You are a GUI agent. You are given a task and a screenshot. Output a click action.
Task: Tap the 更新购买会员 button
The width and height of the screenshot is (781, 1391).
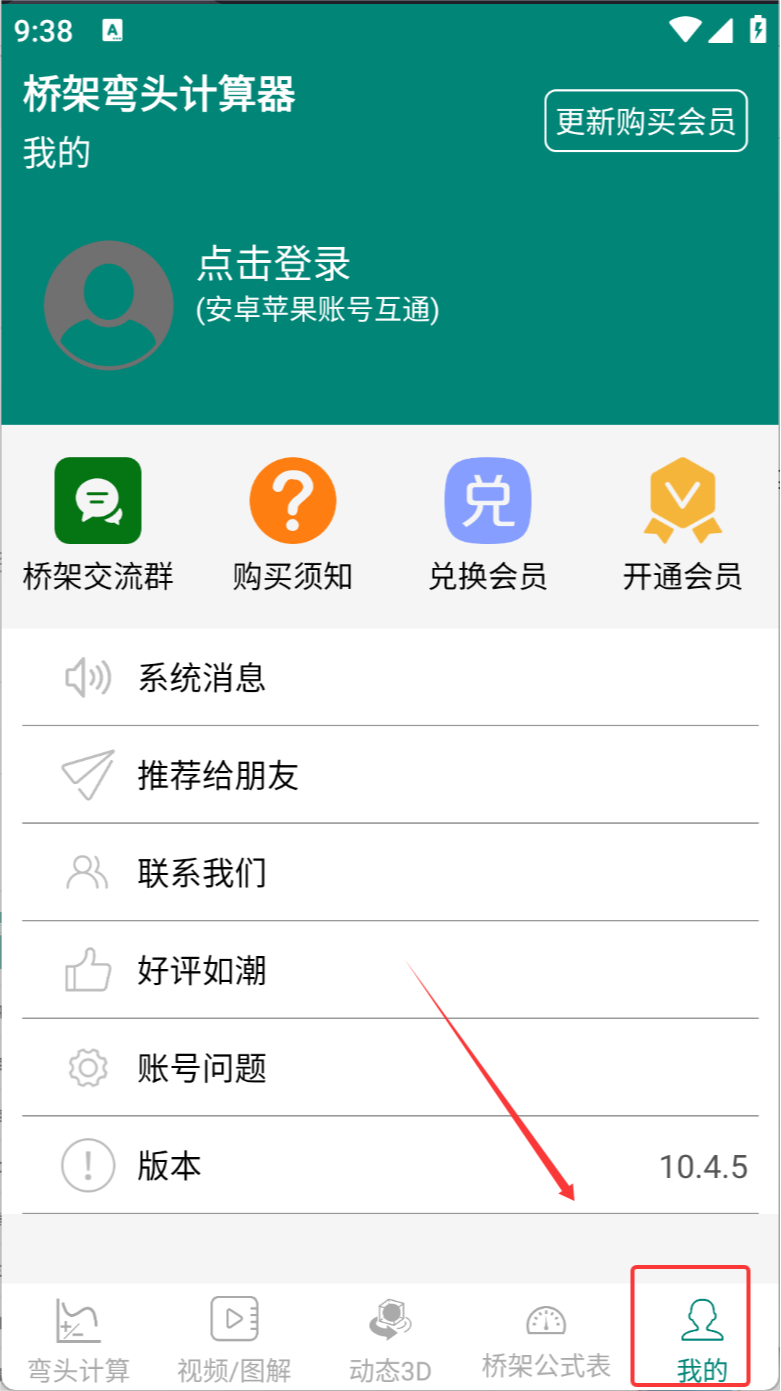click(645, 121)
